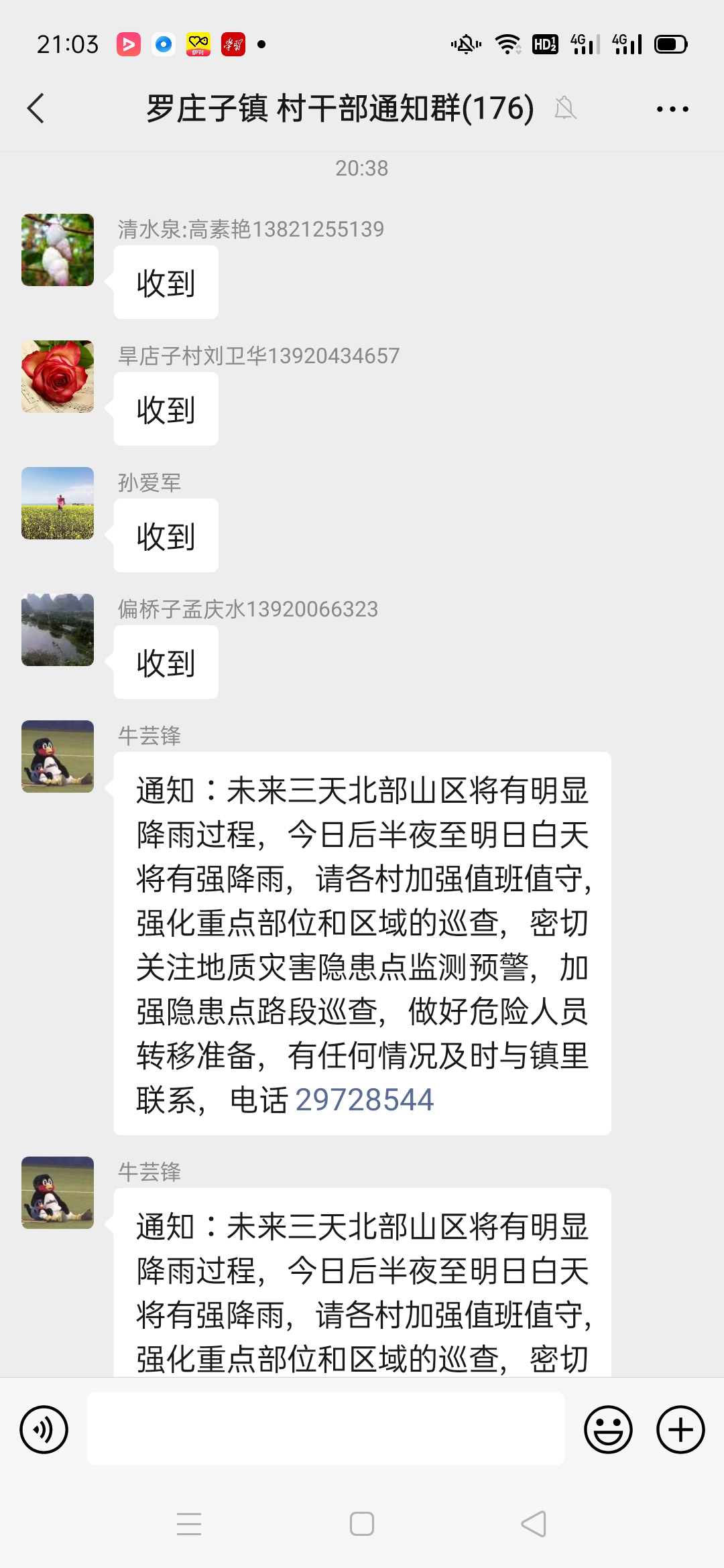
Task: Open 旱店子村刘卫华's rose avatar profile
Action: pyautogui.click(x=58, y=377)
